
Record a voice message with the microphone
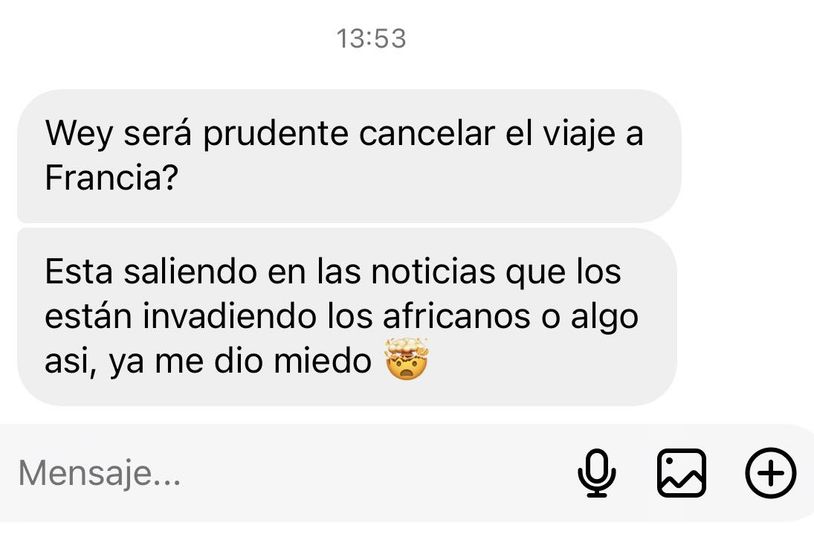tap(597, 472)
